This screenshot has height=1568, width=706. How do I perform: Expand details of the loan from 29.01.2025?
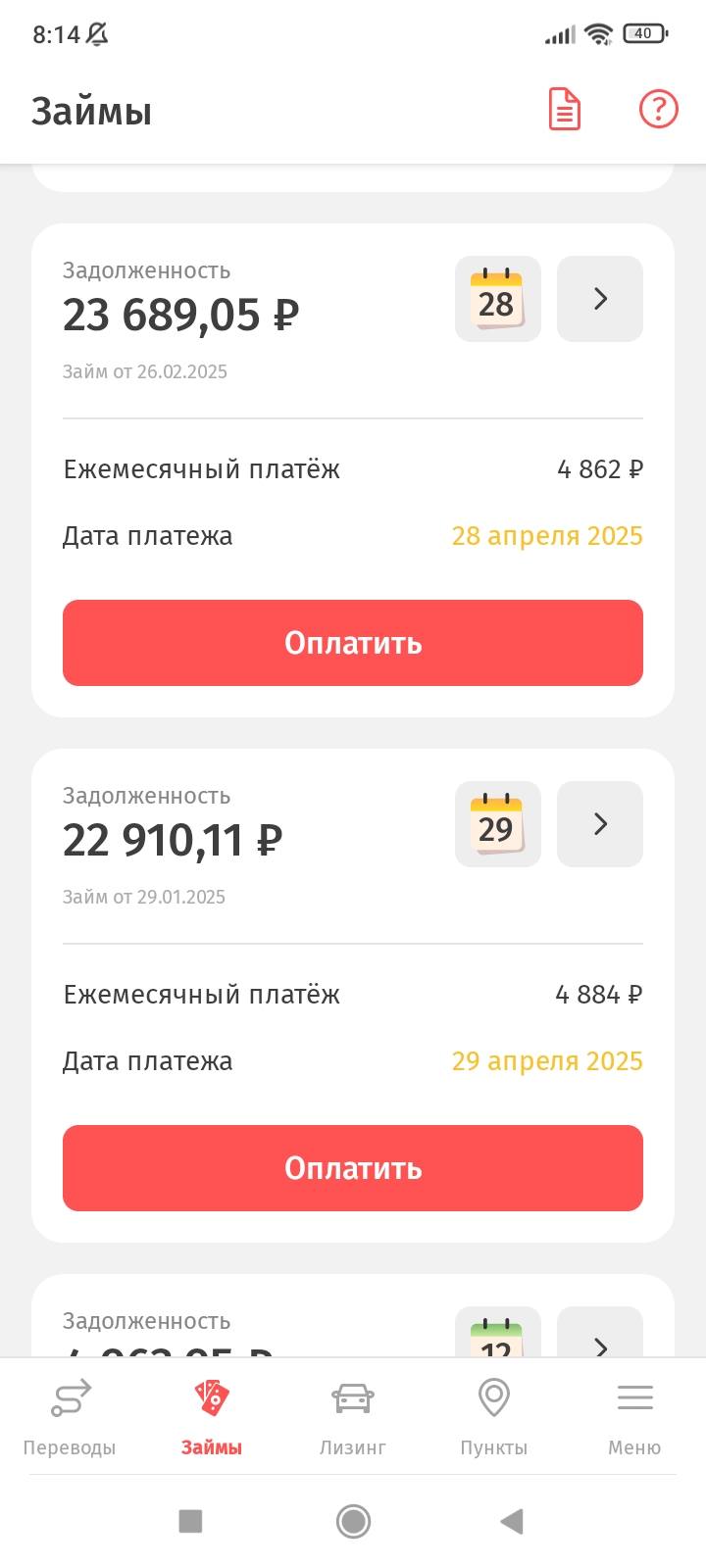tap(599, 824)
